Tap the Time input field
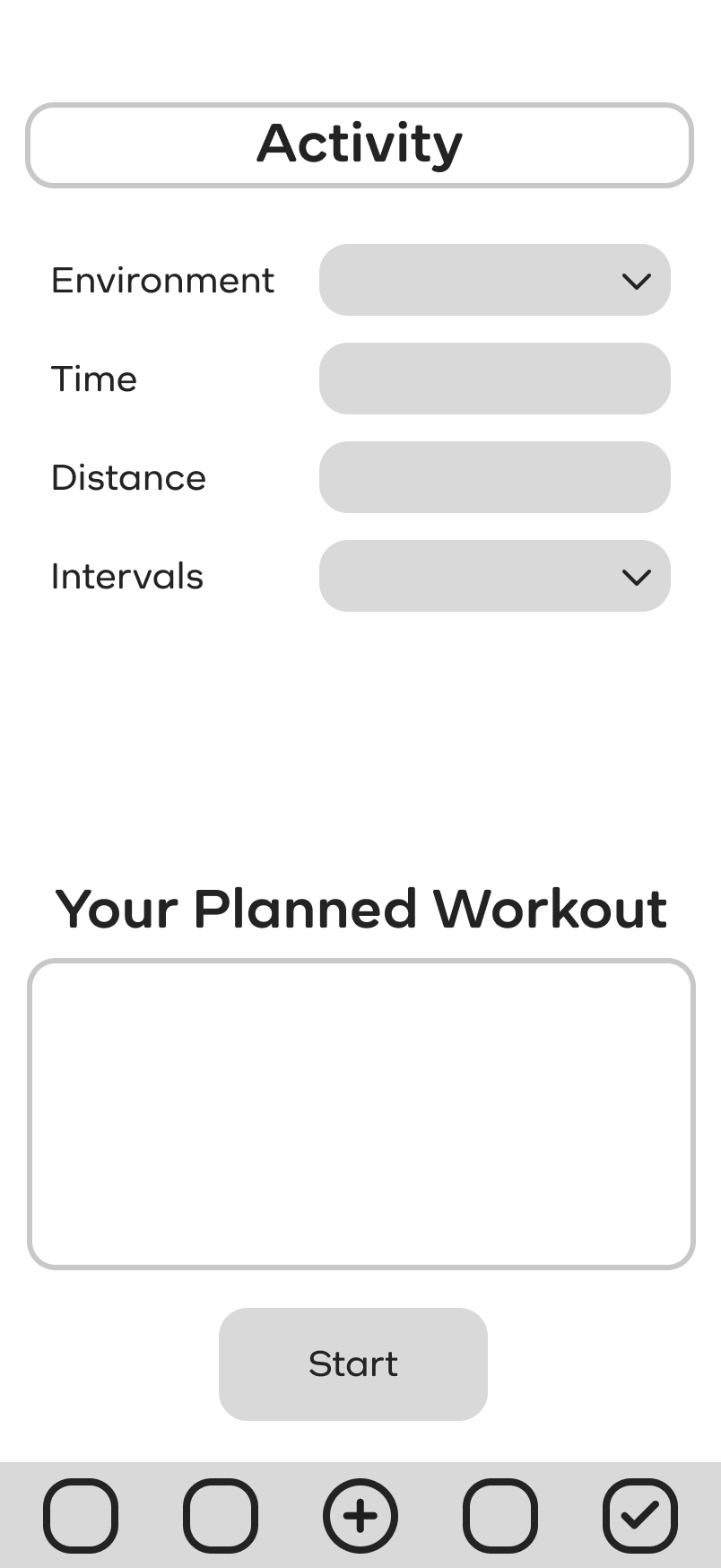This screenshot has height=1568, width=721. coord(495,379)
